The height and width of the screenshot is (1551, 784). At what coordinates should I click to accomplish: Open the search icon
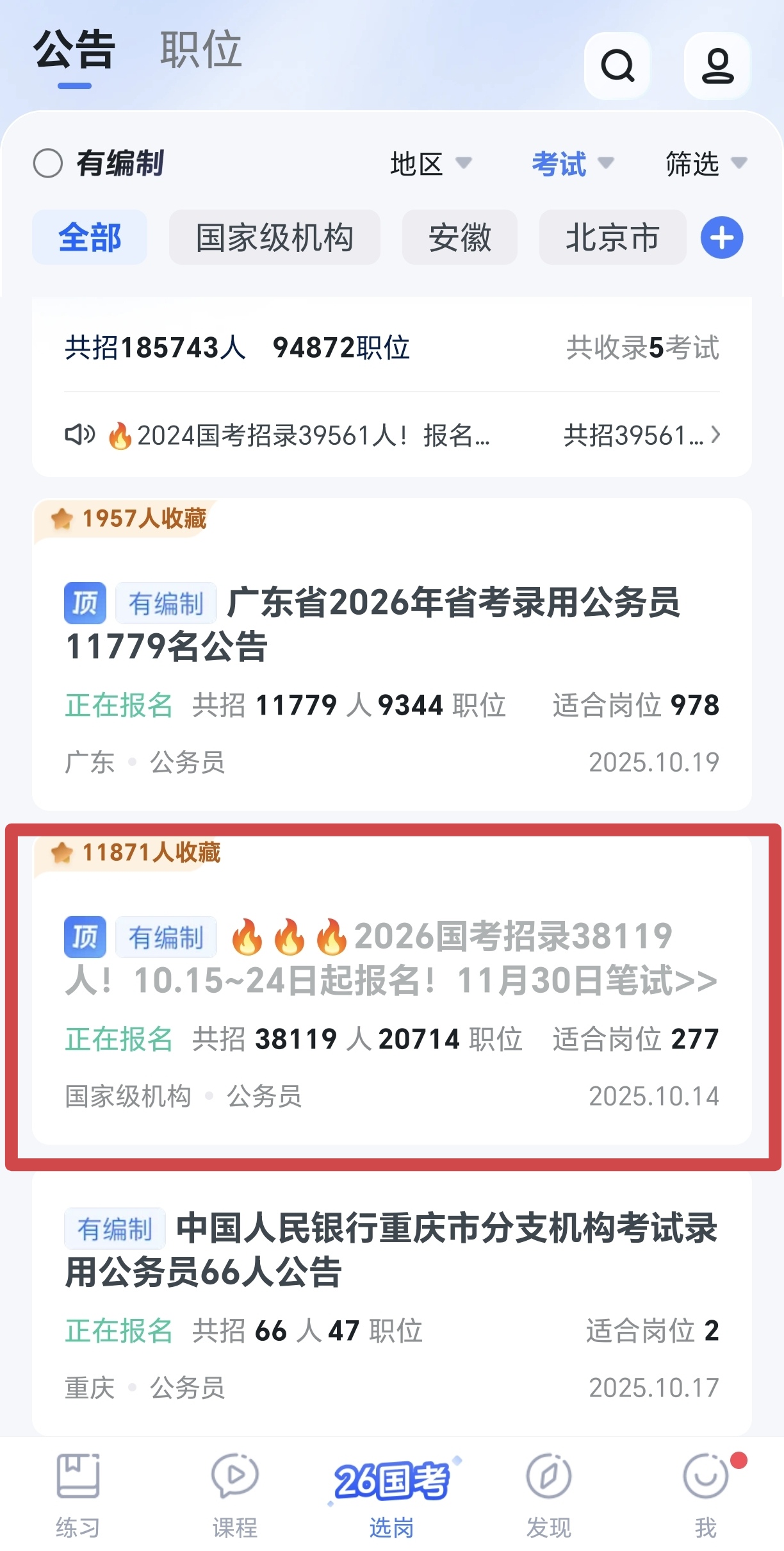coord(617,65)
